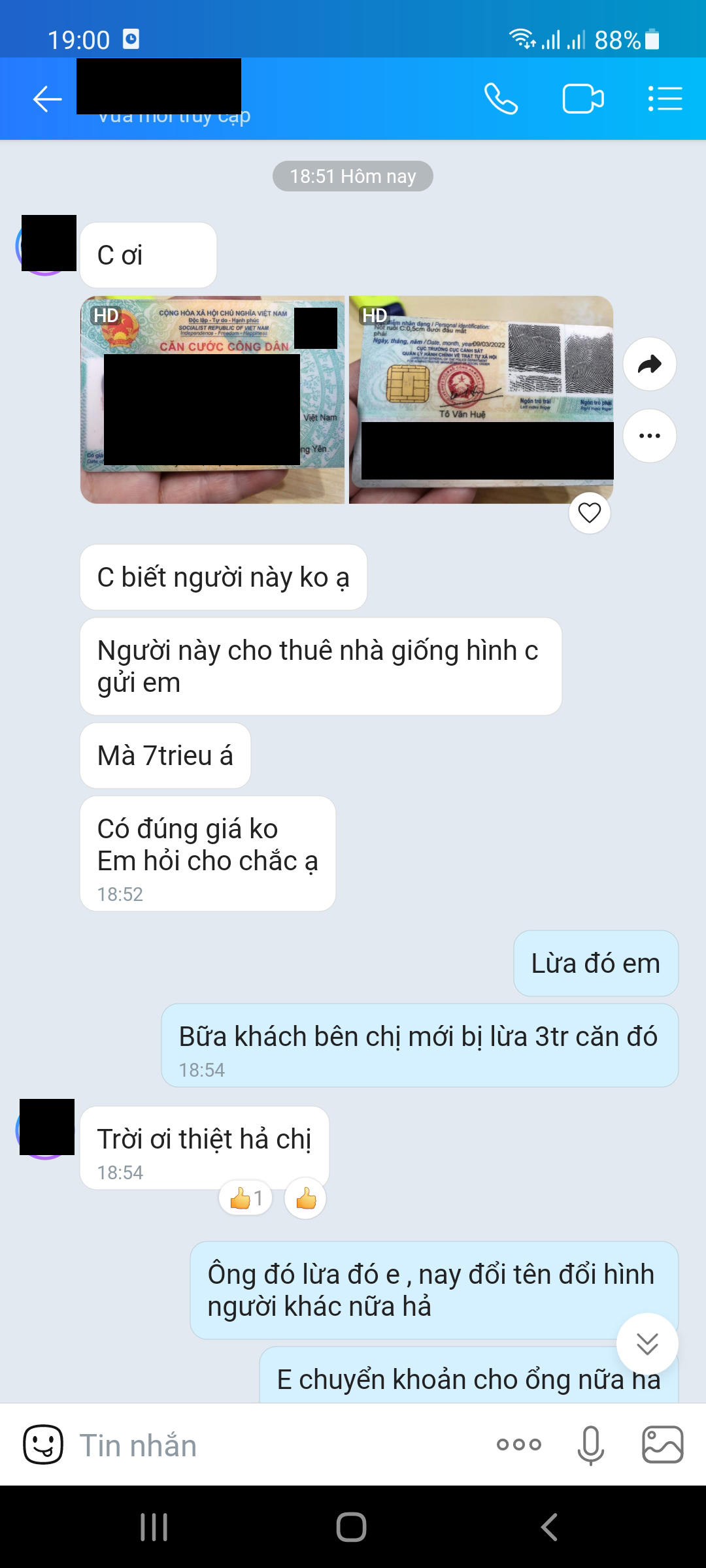Jump to the latest messages
706x1568 pixels.
[647, 1344]
